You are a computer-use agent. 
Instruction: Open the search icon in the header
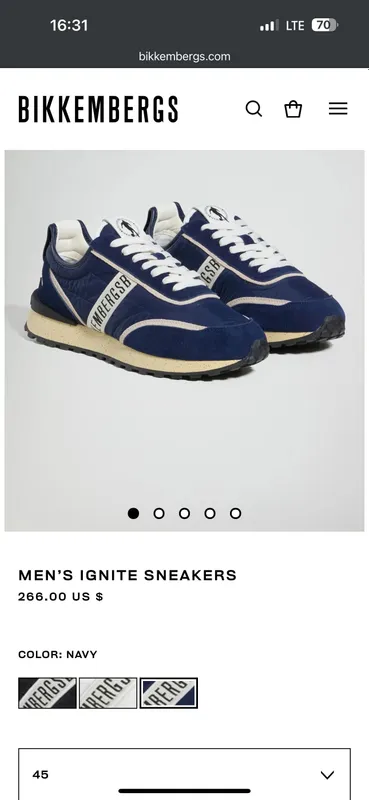[x=254, y=109]
